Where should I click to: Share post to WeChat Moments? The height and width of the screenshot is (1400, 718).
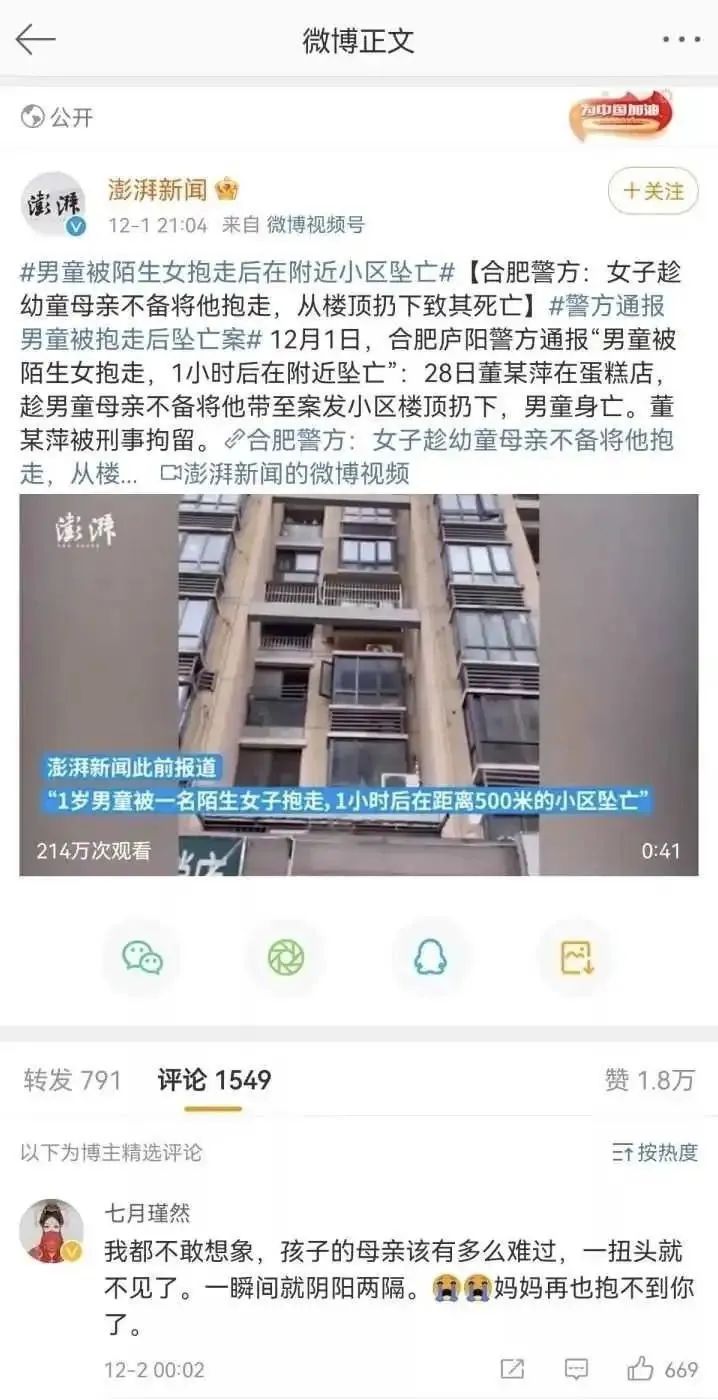pos(286,958)
